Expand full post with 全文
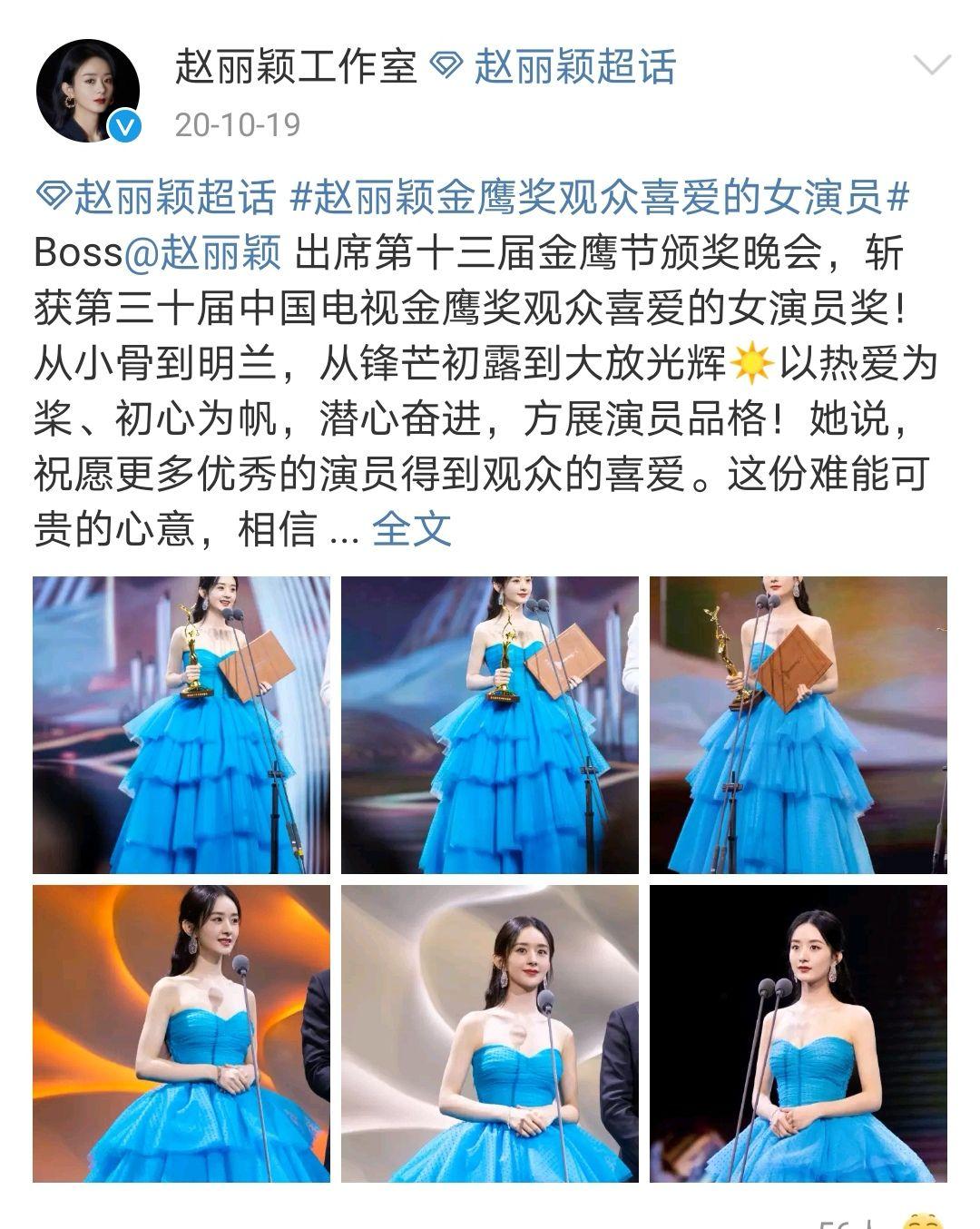The width and height of the screenshot is (980, 1229). click(411, 529)
